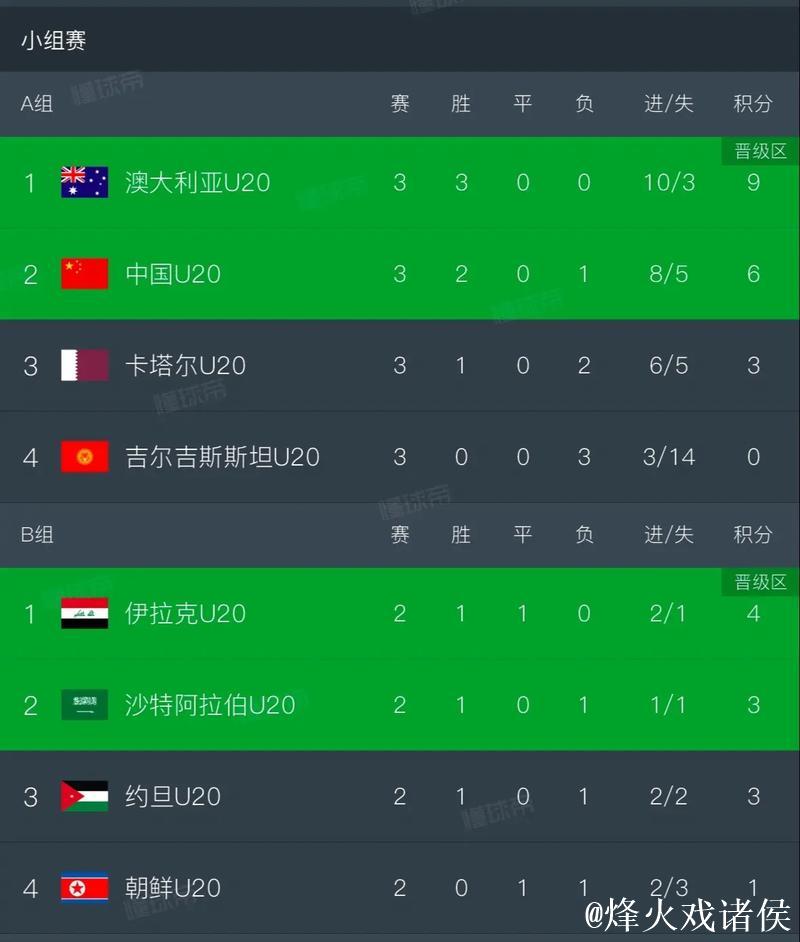
Task: Sort by the 积分 column header
Action: pyautogui.click(x=752, y=104)
